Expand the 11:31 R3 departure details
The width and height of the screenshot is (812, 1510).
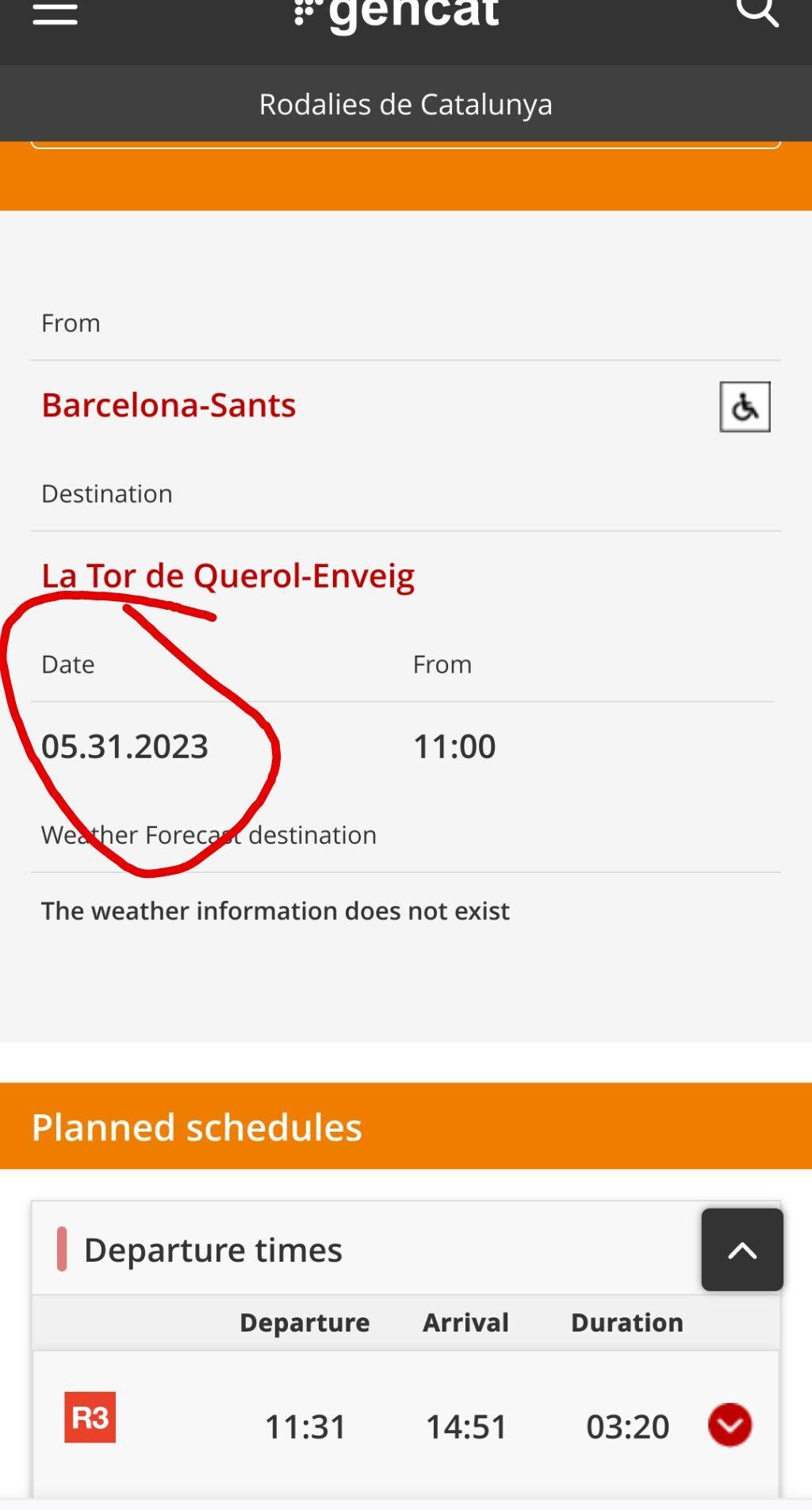pyautogui.click(x=730, y=1425)
